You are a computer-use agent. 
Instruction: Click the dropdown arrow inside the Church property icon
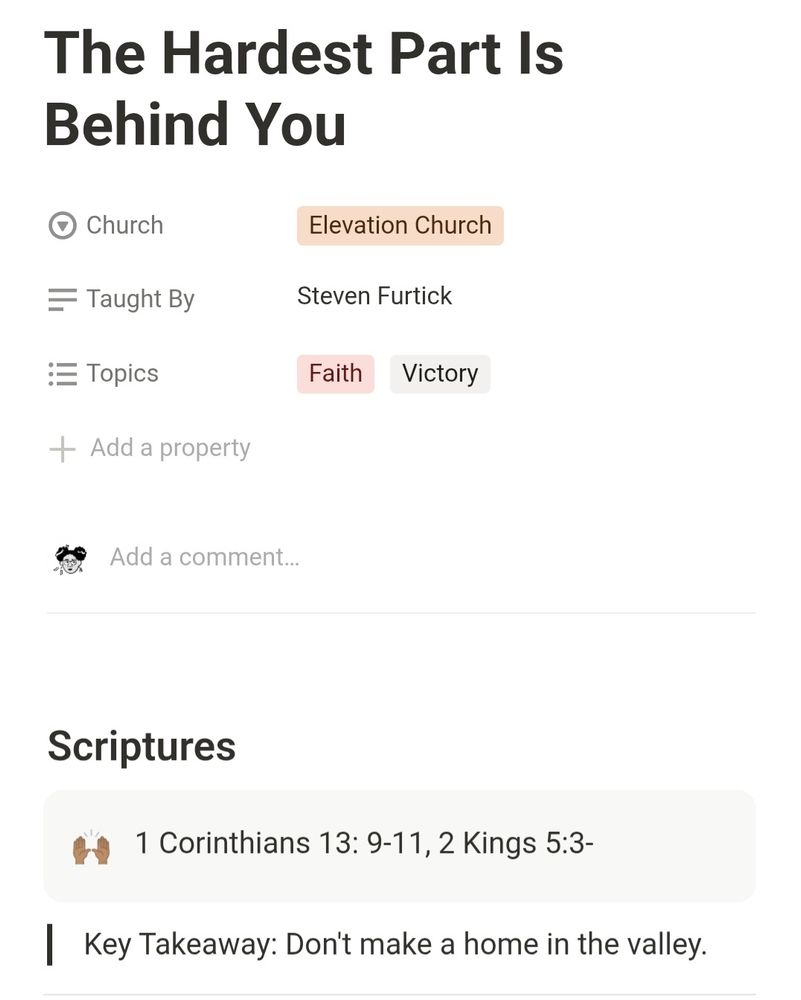(61, 225)
